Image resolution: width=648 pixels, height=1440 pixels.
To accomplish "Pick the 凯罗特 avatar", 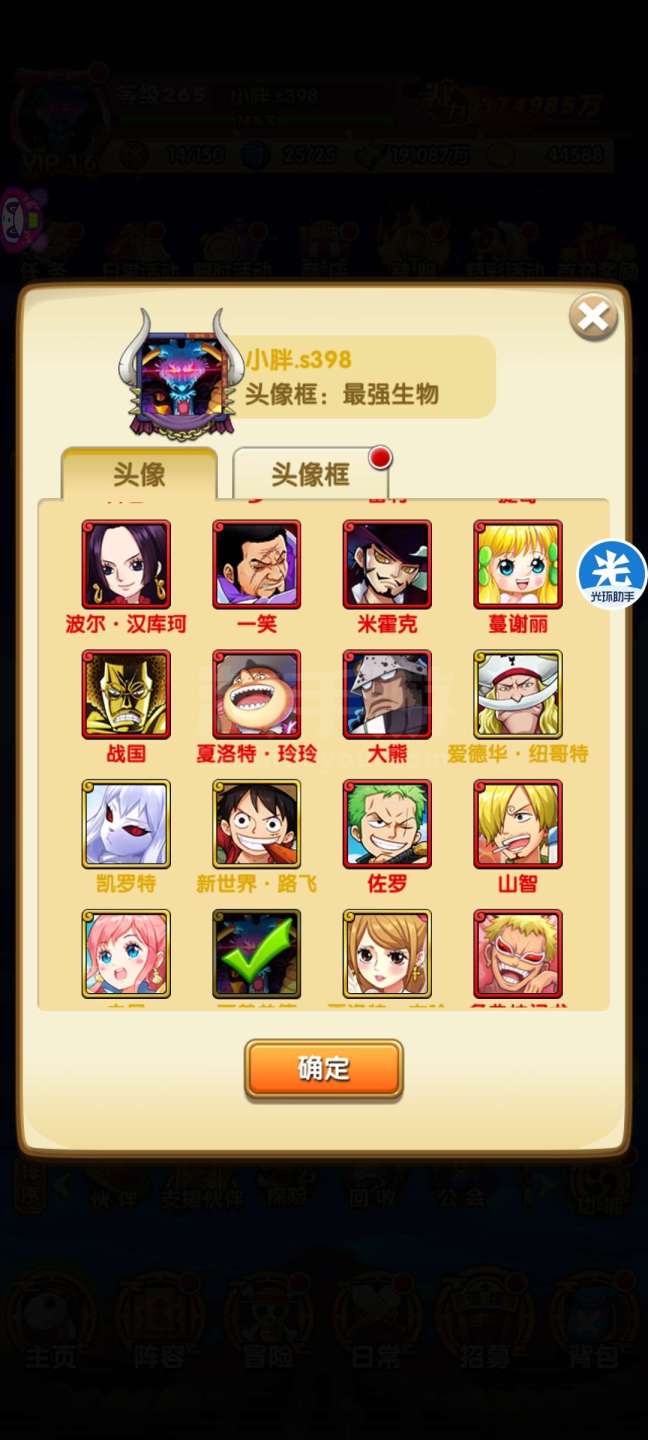I will (x=126, y=824).
